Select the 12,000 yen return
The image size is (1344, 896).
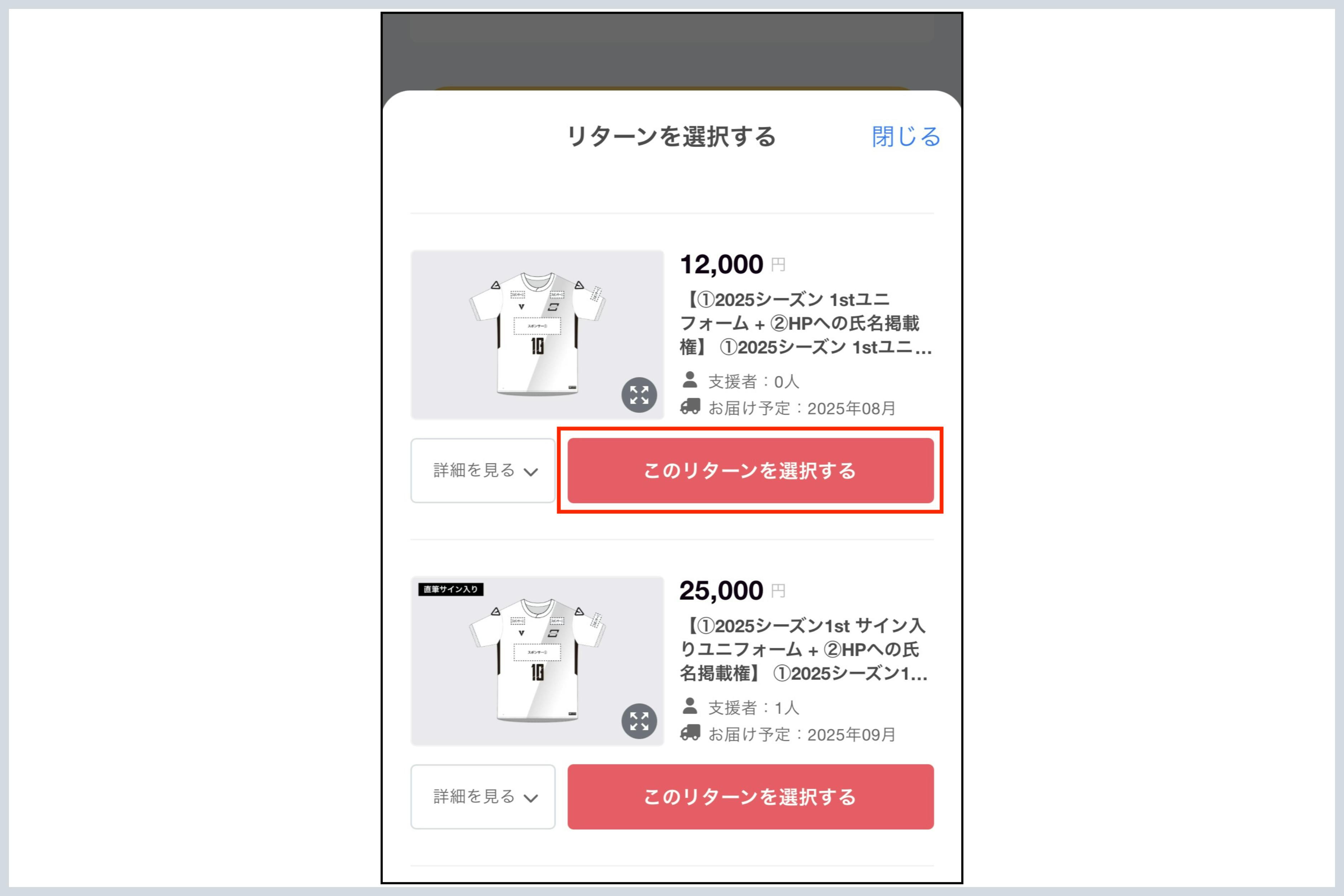coord(750,470)
